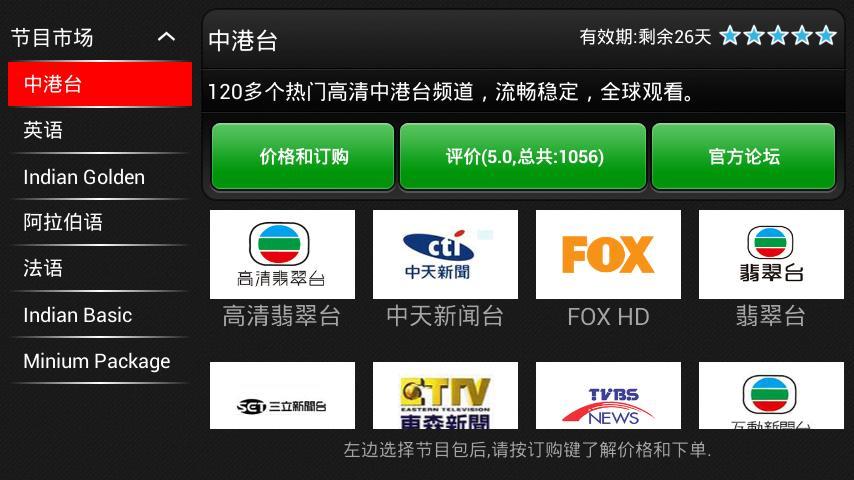Open the 東森新聞 channel tile

[x=445, y=397]
